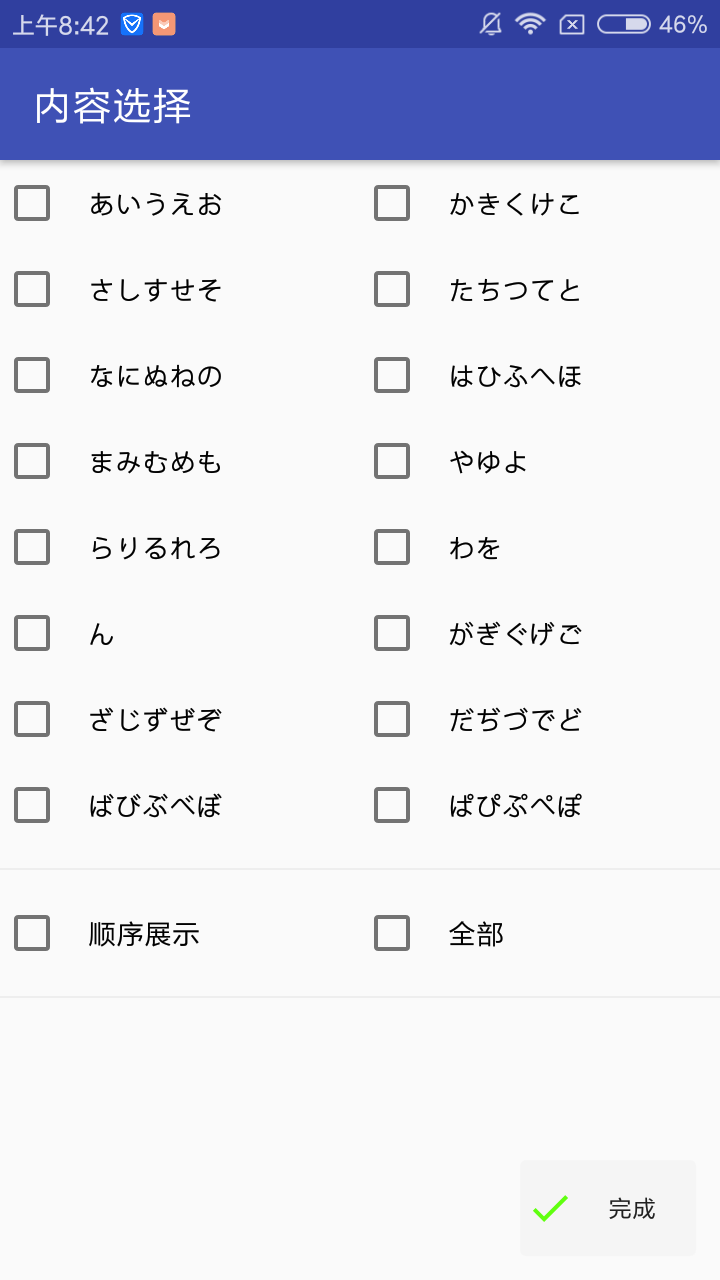Check the ん checkbox
The height and width of the screenshot is (1280, 720).
coord(32,633)
